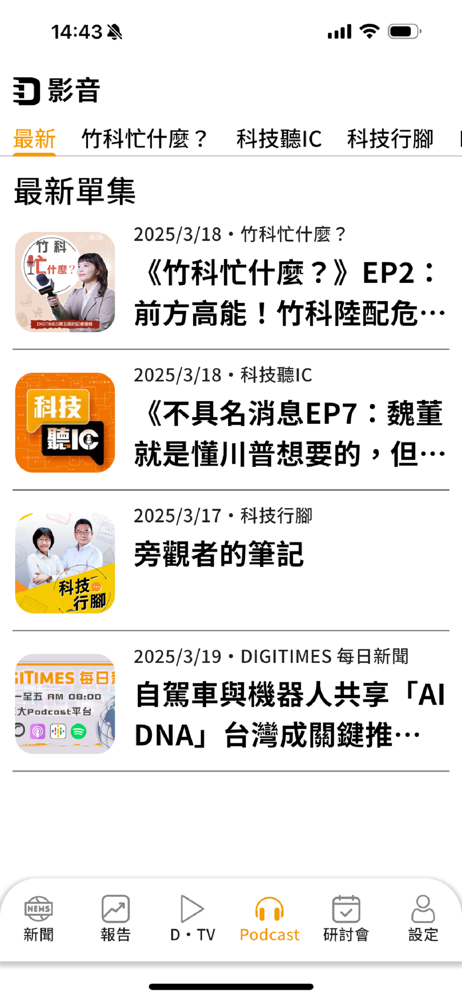Switch to the 科技行腳 tab

click(390, 138)
